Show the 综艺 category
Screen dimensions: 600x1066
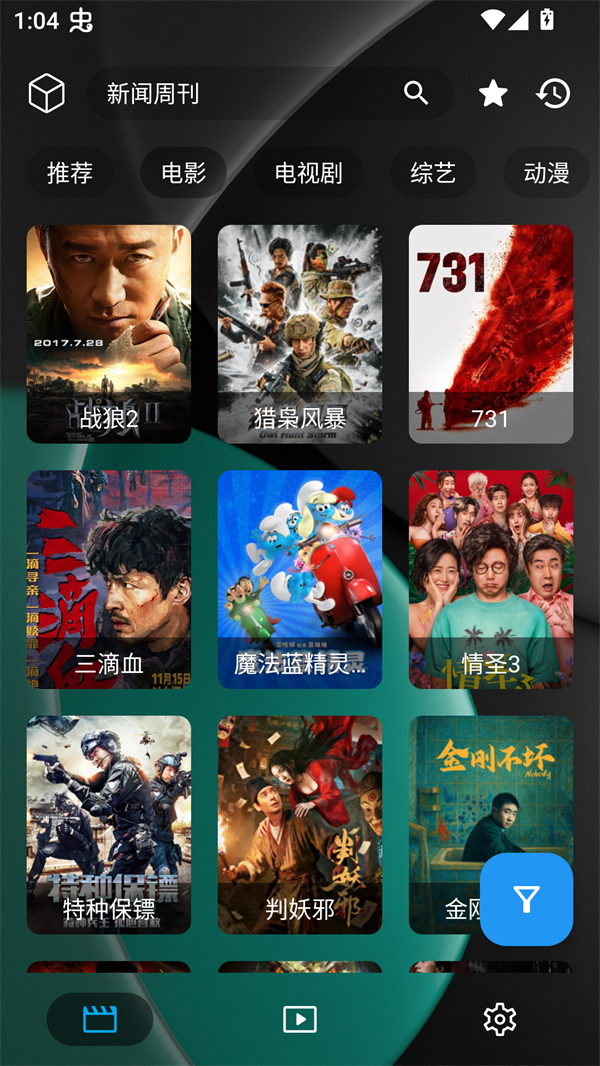click(433, 173)
